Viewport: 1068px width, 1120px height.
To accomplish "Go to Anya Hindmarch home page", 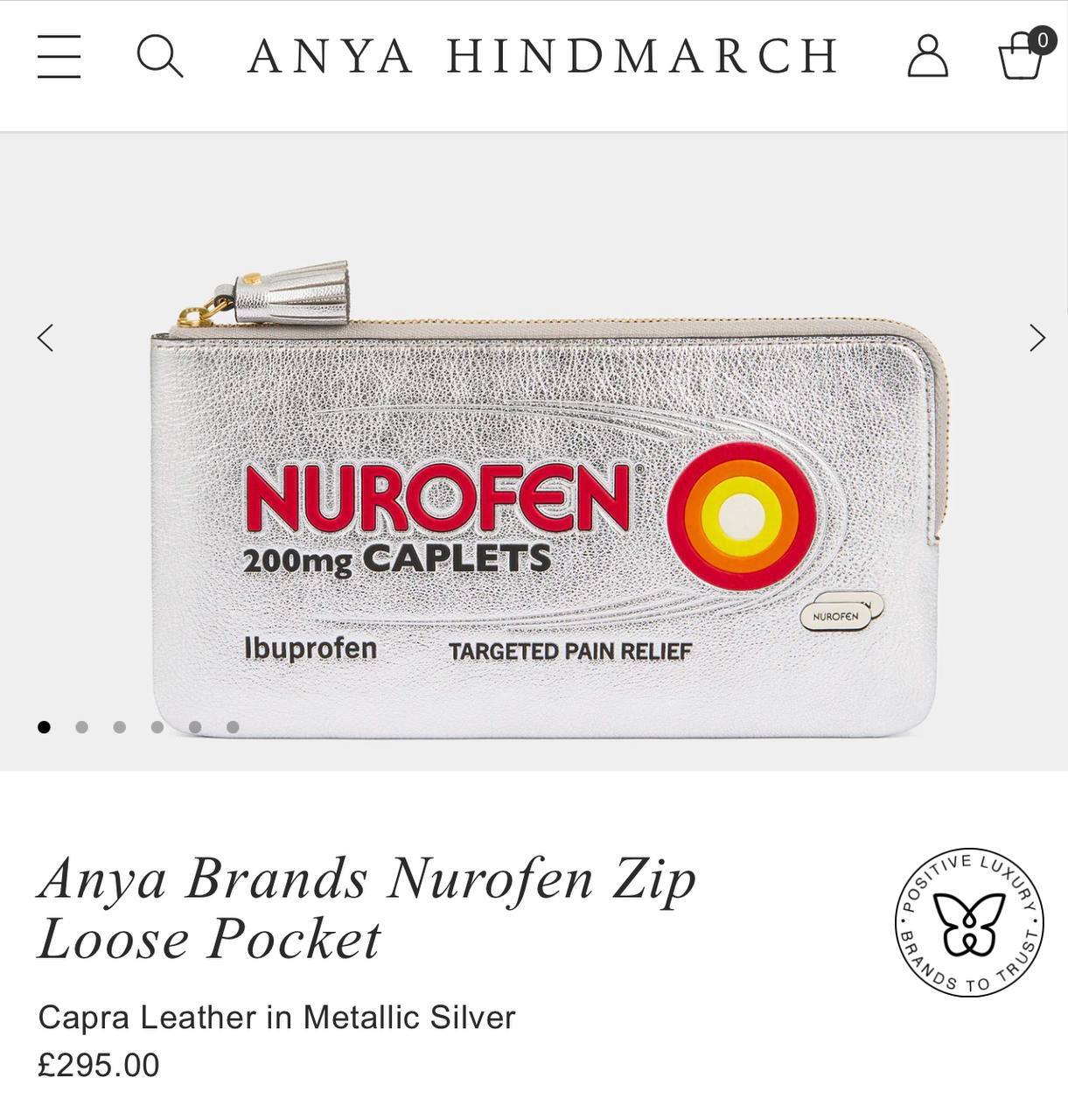I will (542, 57).
